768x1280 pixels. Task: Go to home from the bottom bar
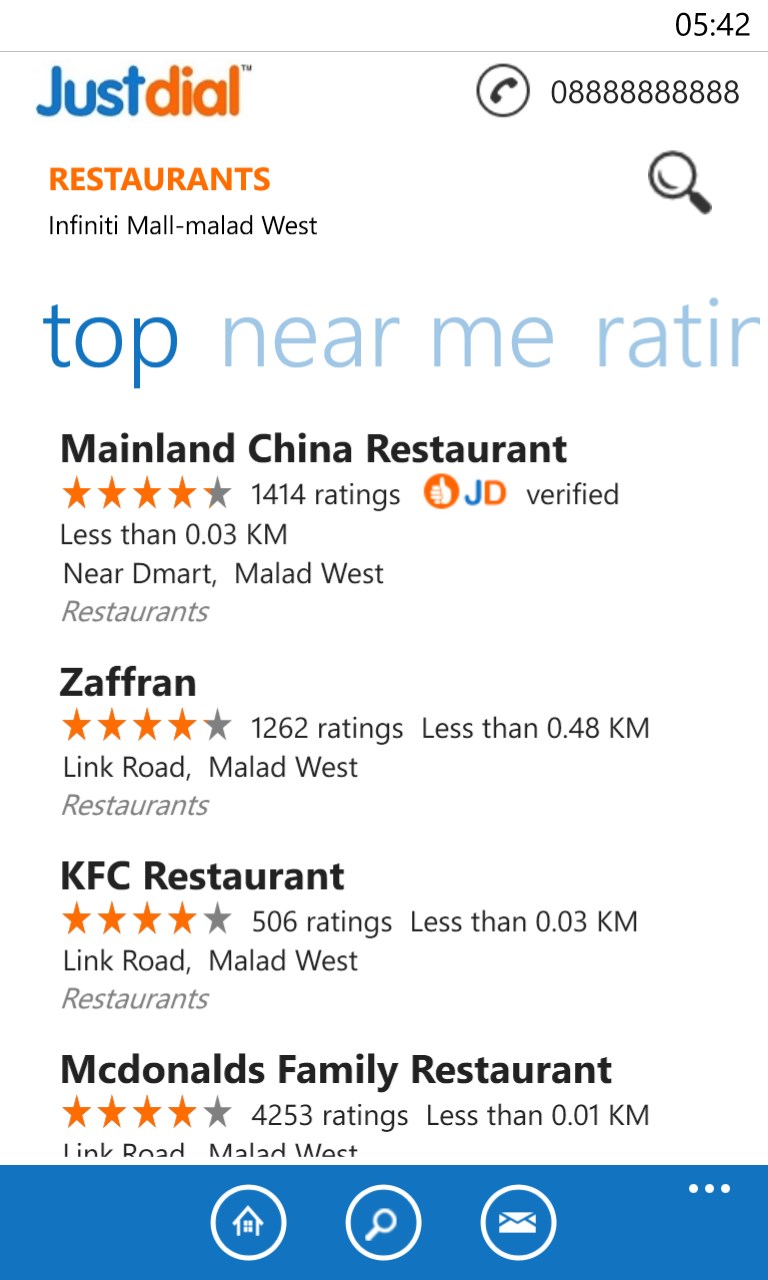click(248, 1222)
